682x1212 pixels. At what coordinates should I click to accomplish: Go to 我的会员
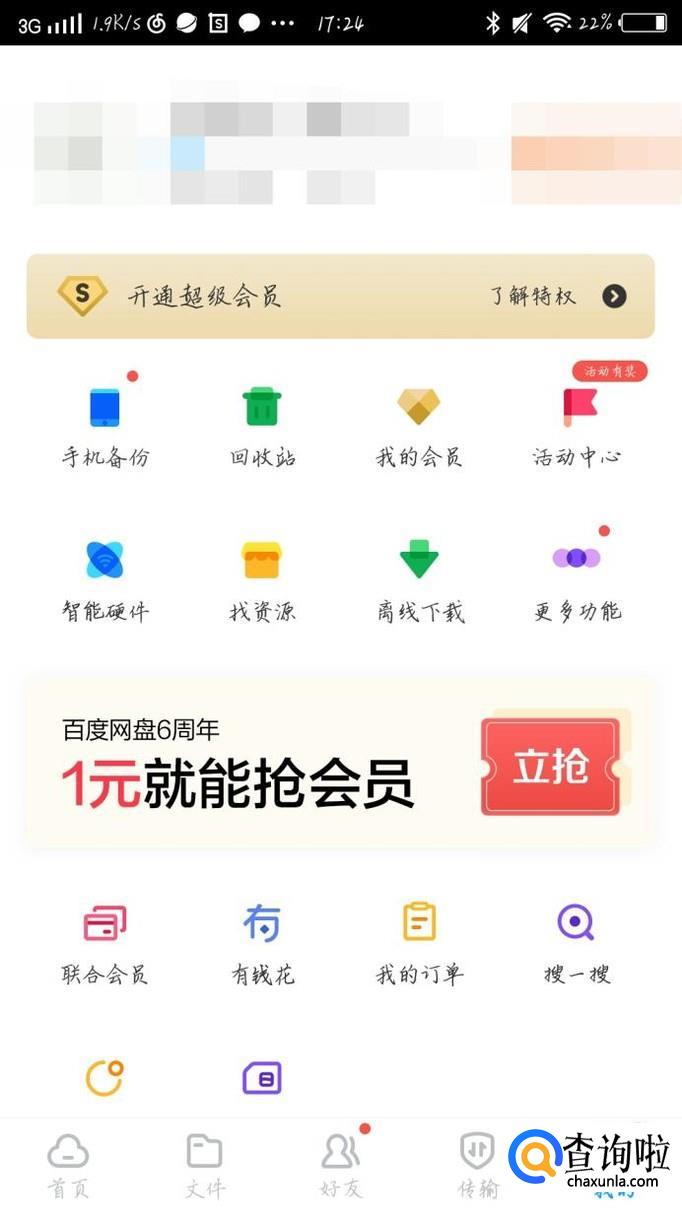[419, 425]
